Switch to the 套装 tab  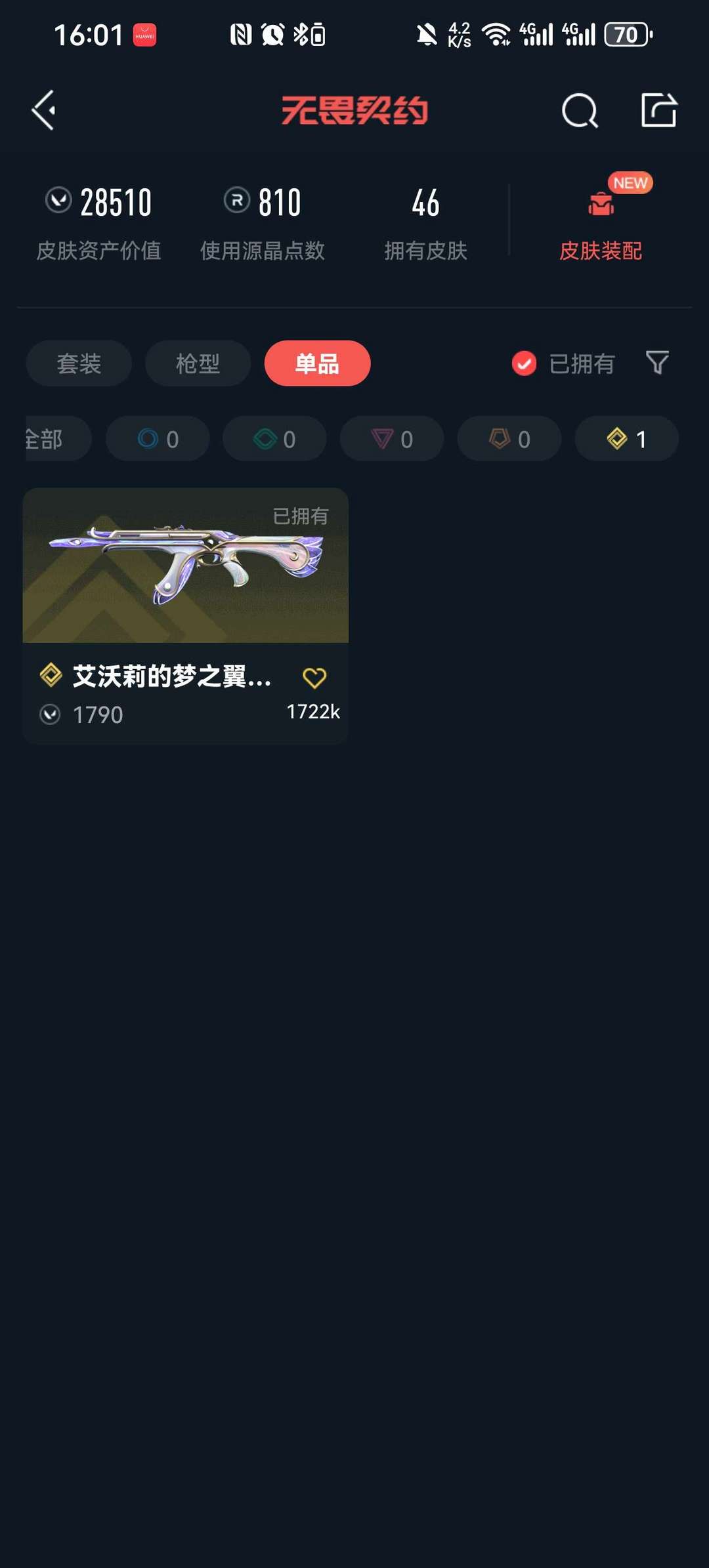pos(79,363)
